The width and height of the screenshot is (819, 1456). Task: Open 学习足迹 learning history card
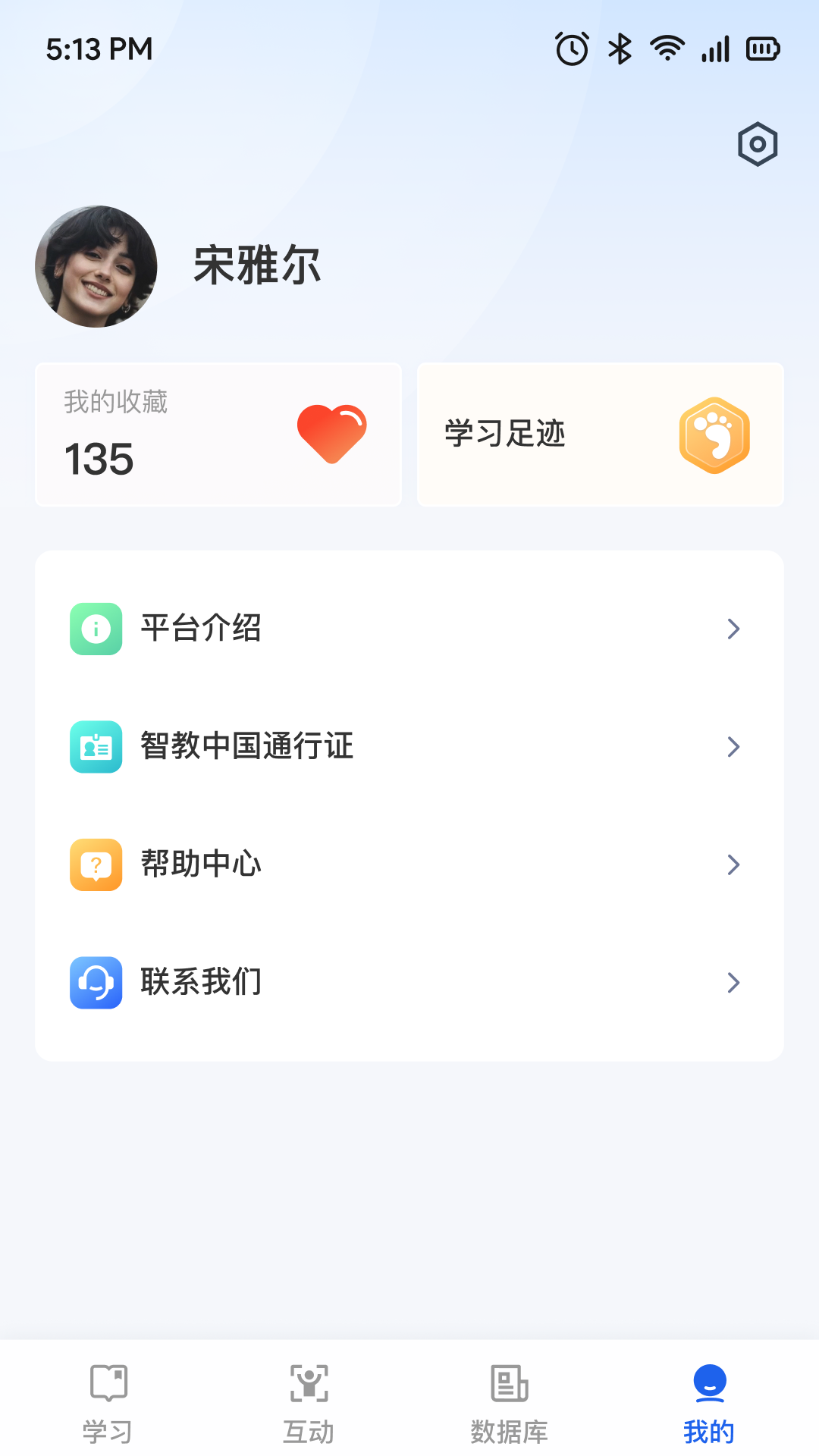pos(600,435)
